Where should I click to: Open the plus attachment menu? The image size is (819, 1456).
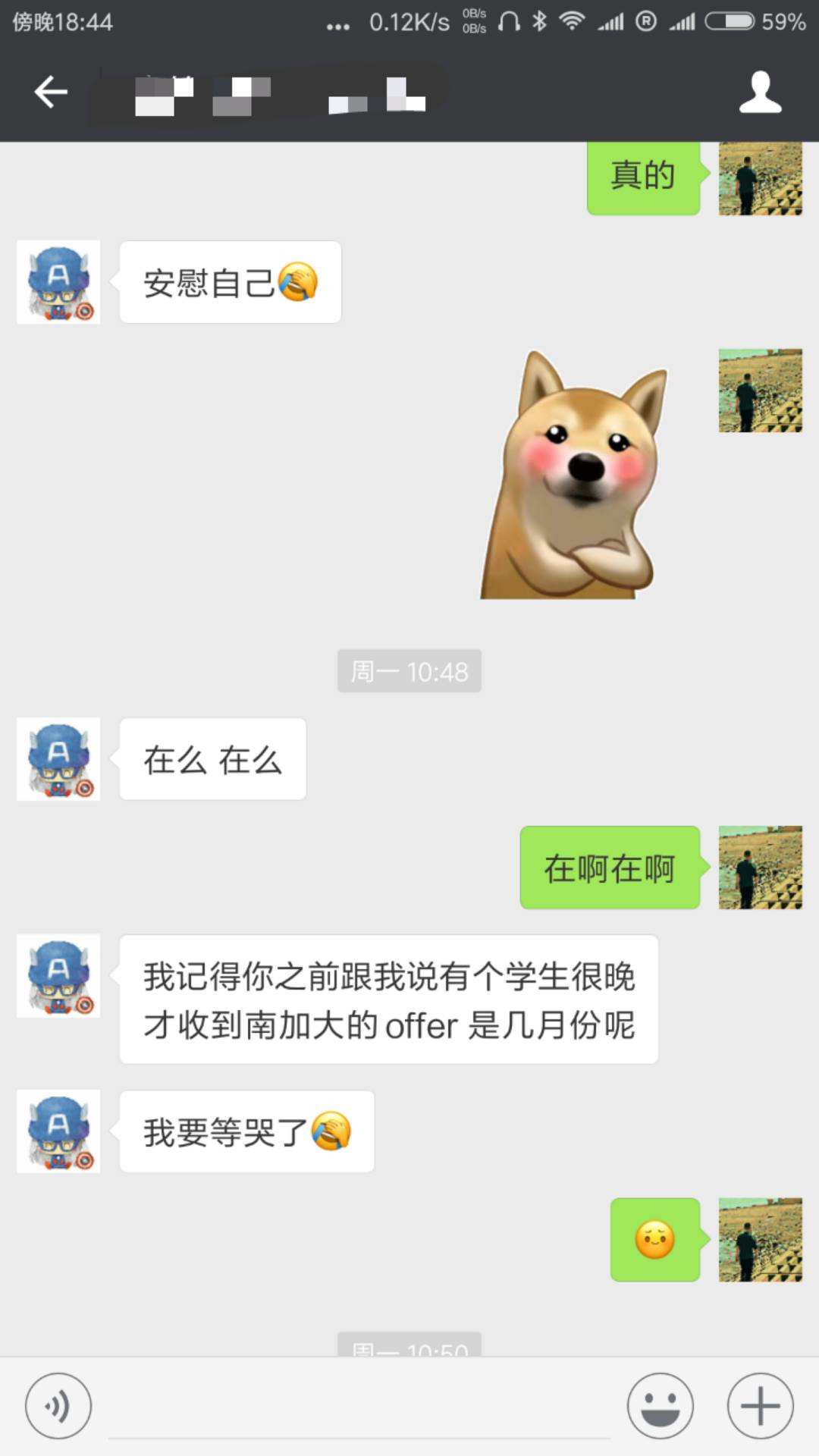click(x=760, y=1405)
